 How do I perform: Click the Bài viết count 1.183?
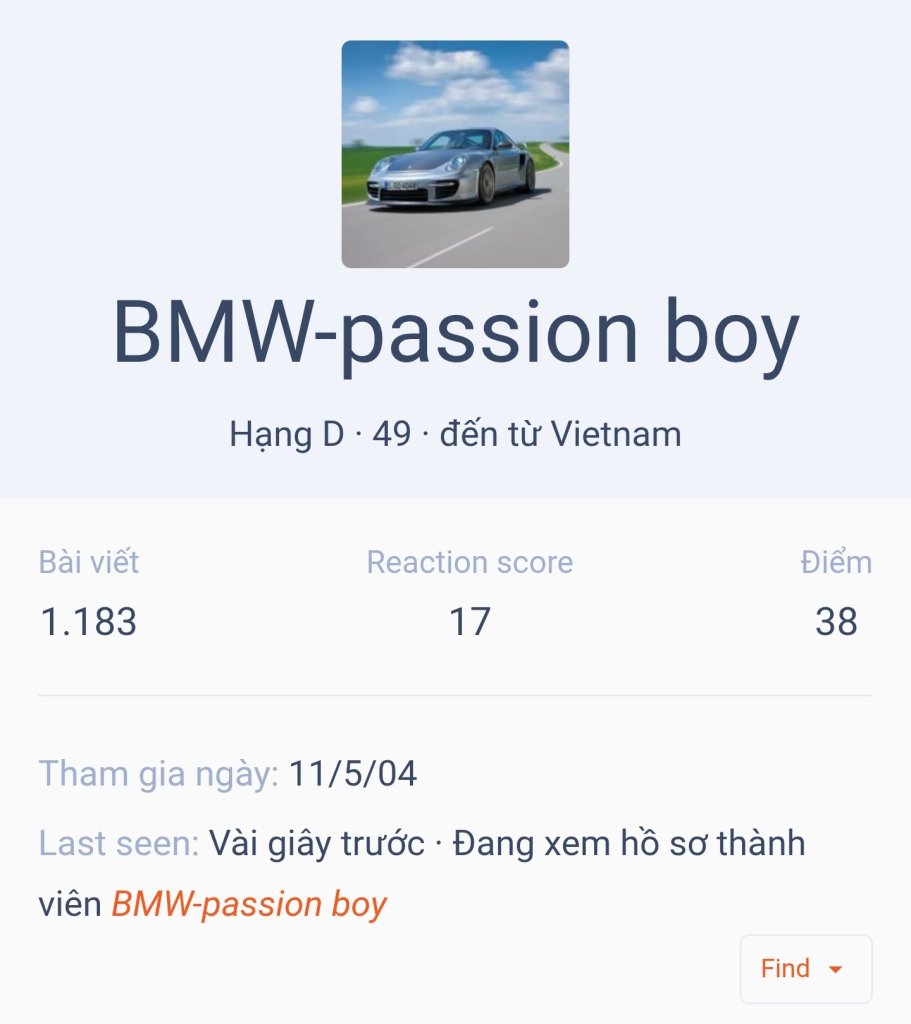87,621
